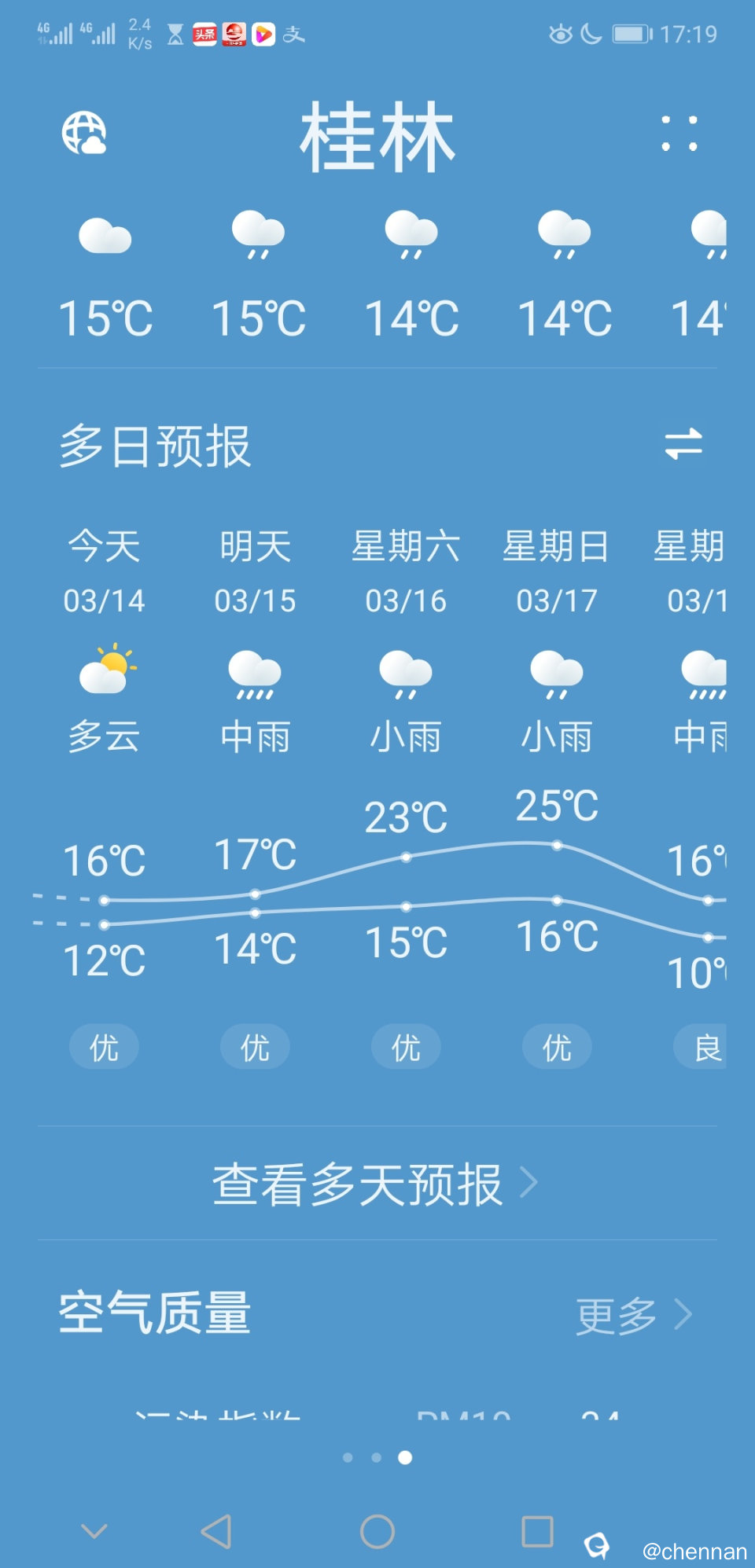Go to the home screen
Viewport: 755px width, 1568px height.
coord(377,1531)
